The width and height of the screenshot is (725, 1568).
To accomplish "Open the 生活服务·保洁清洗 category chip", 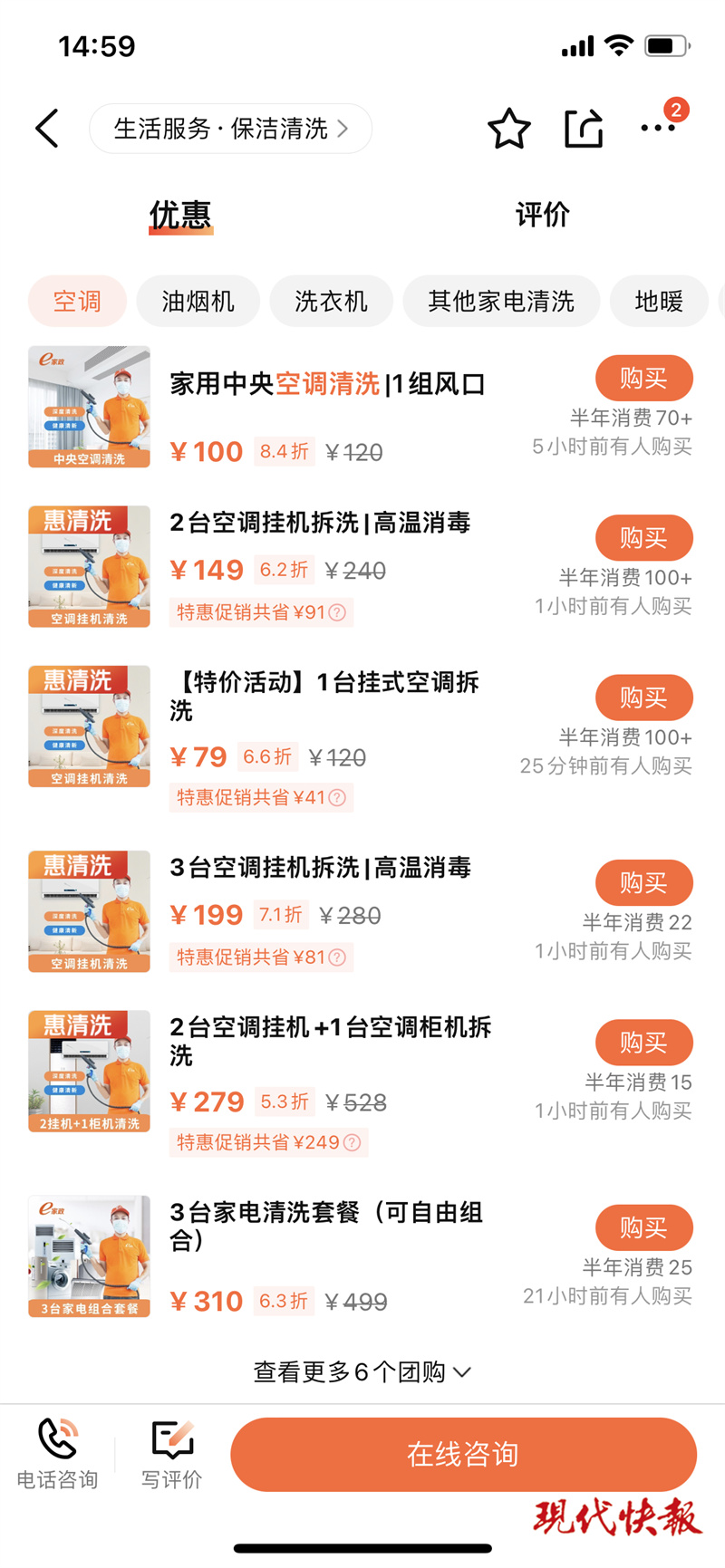I will (x=230, y=129).
